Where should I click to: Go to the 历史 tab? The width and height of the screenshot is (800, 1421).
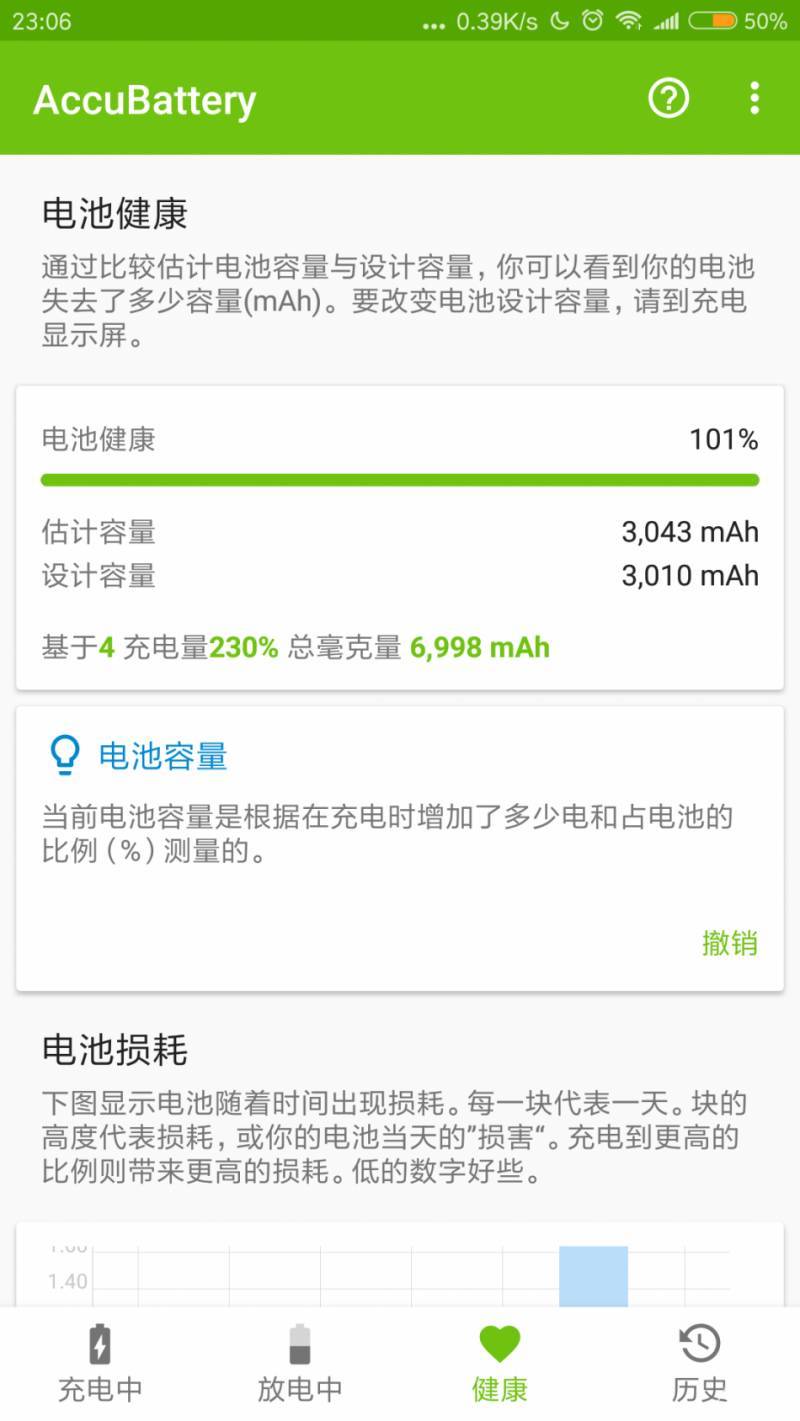point(700,1362)
